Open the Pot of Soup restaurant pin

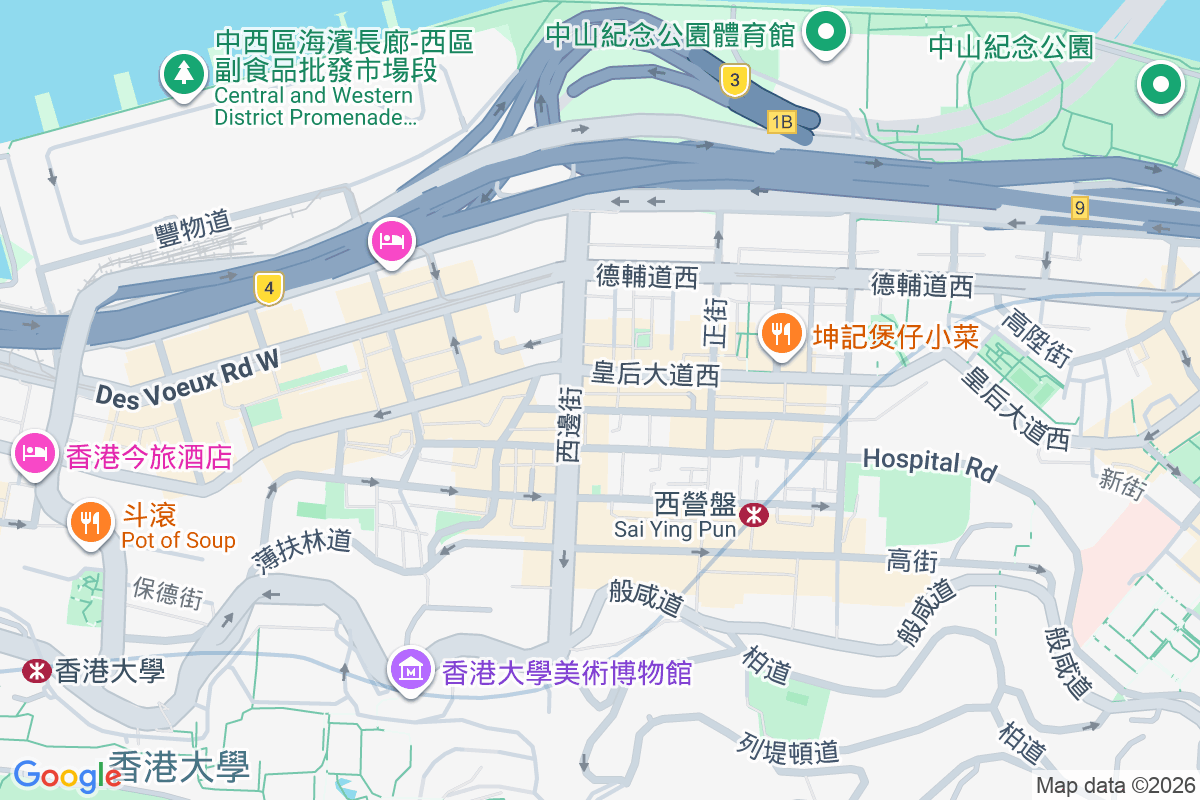[90, 521]
